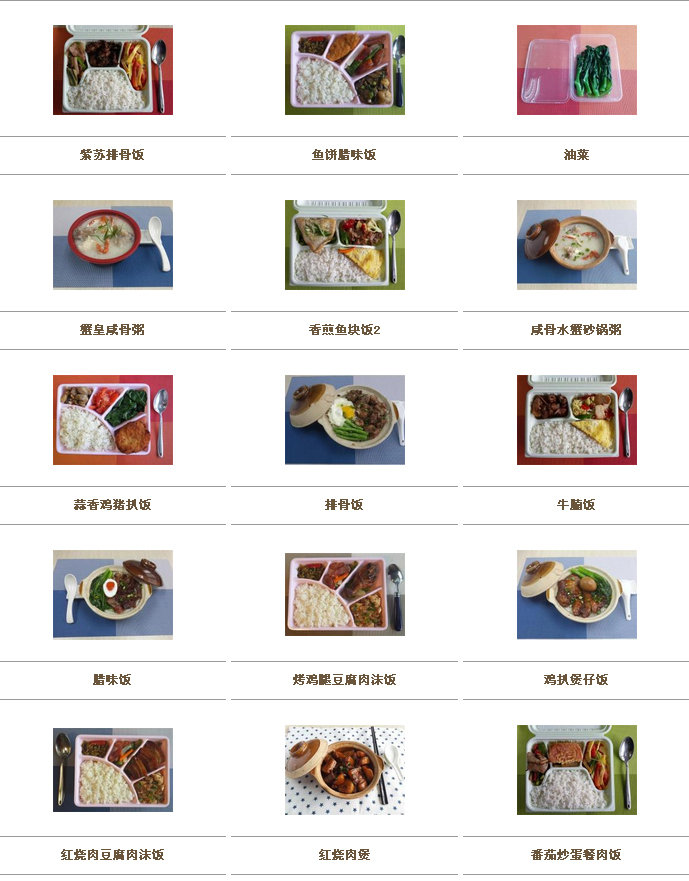Screen dimensions: 689x881
Task: Select the 油菜 dish picture
Action: tap(577, 70)
